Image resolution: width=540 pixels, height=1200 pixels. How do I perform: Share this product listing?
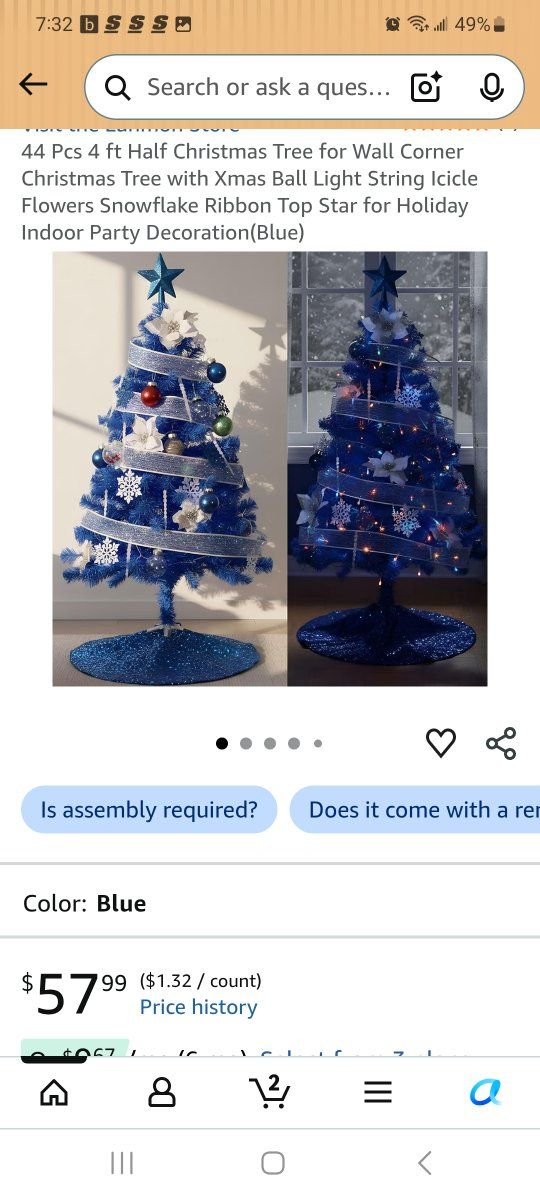coord(501,743)
